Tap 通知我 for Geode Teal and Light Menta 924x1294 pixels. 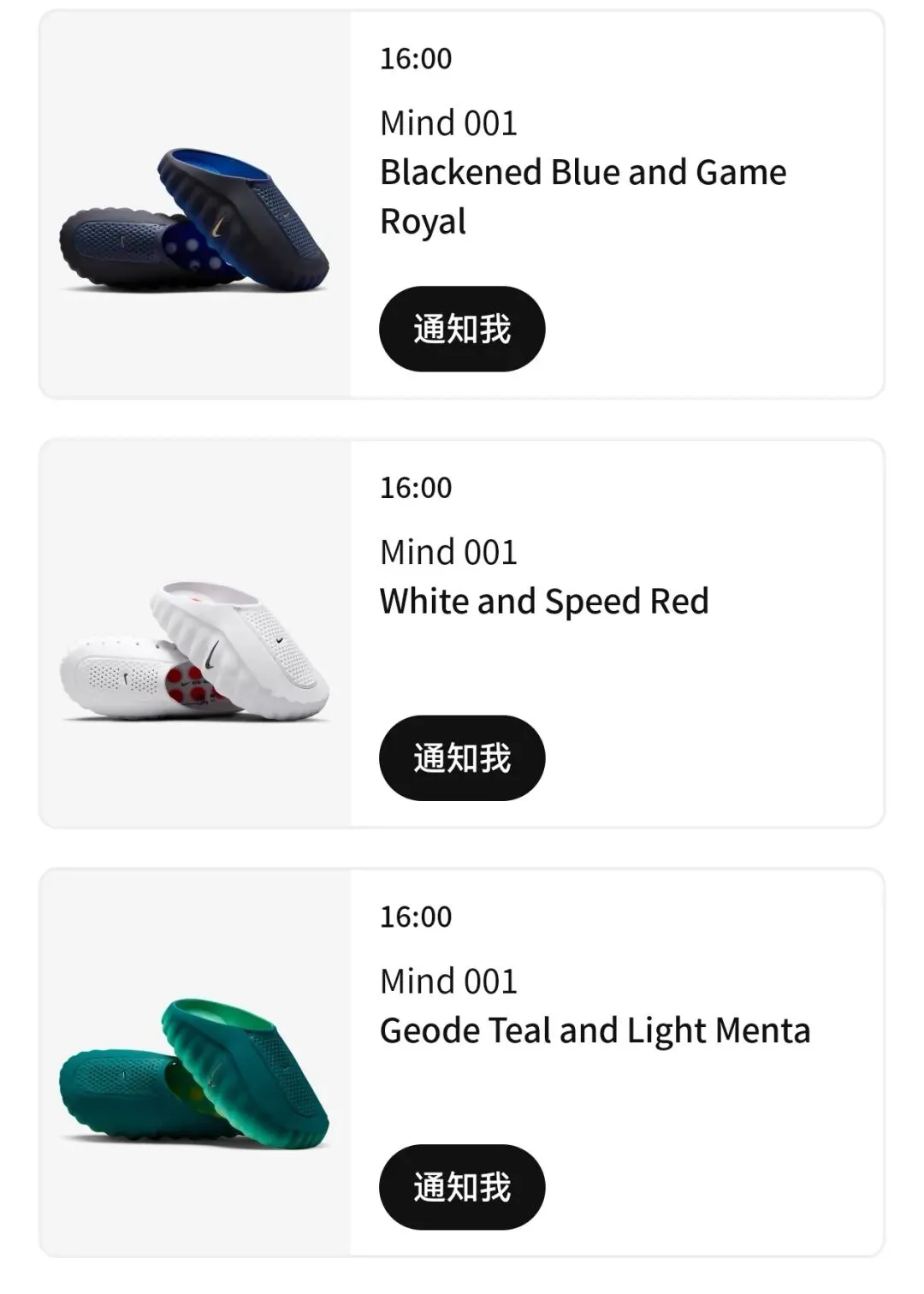461,1187
